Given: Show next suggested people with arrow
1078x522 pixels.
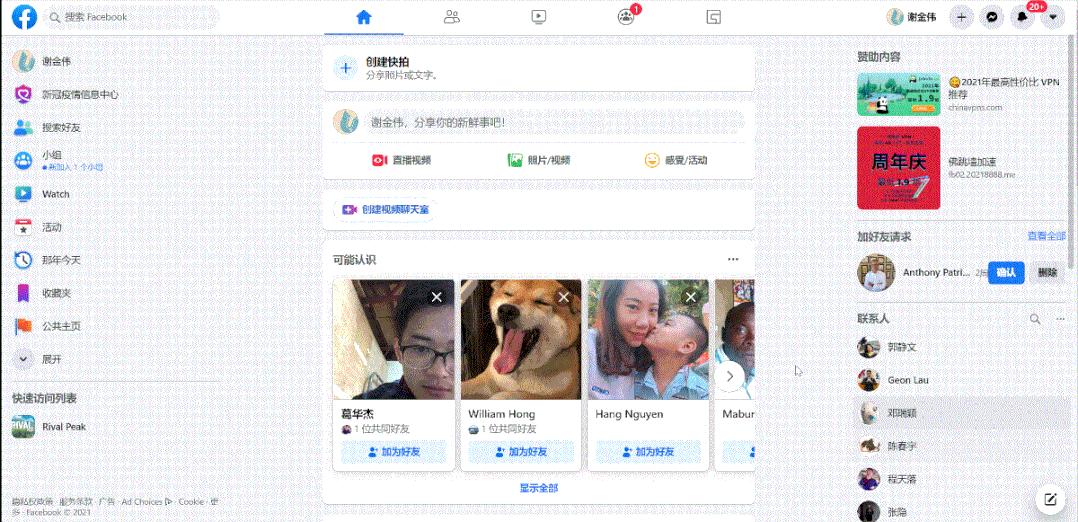Looking at the screenshot, I should click(730, 376).
